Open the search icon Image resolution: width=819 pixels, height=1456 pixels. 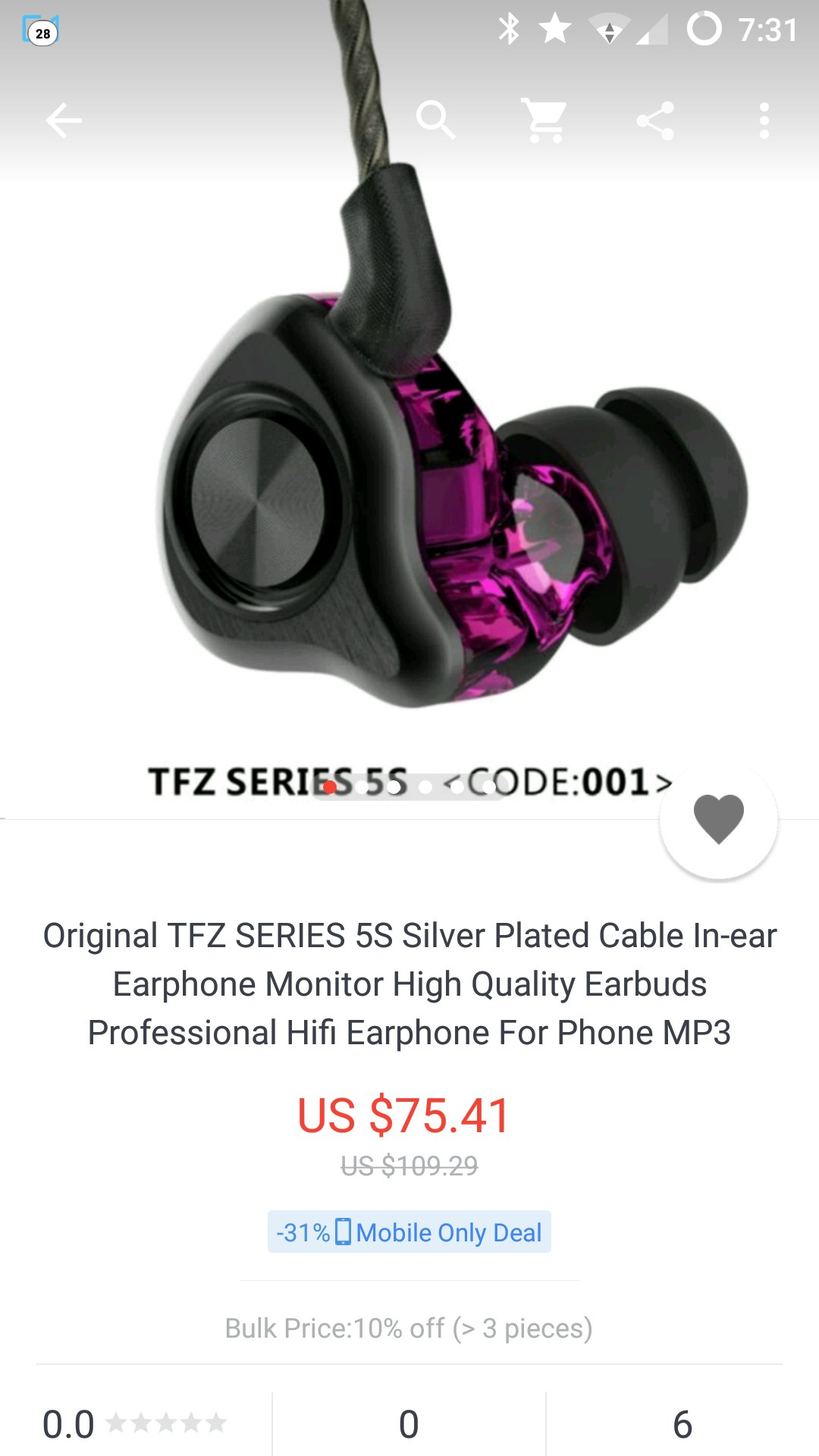[x=435, y=121]
